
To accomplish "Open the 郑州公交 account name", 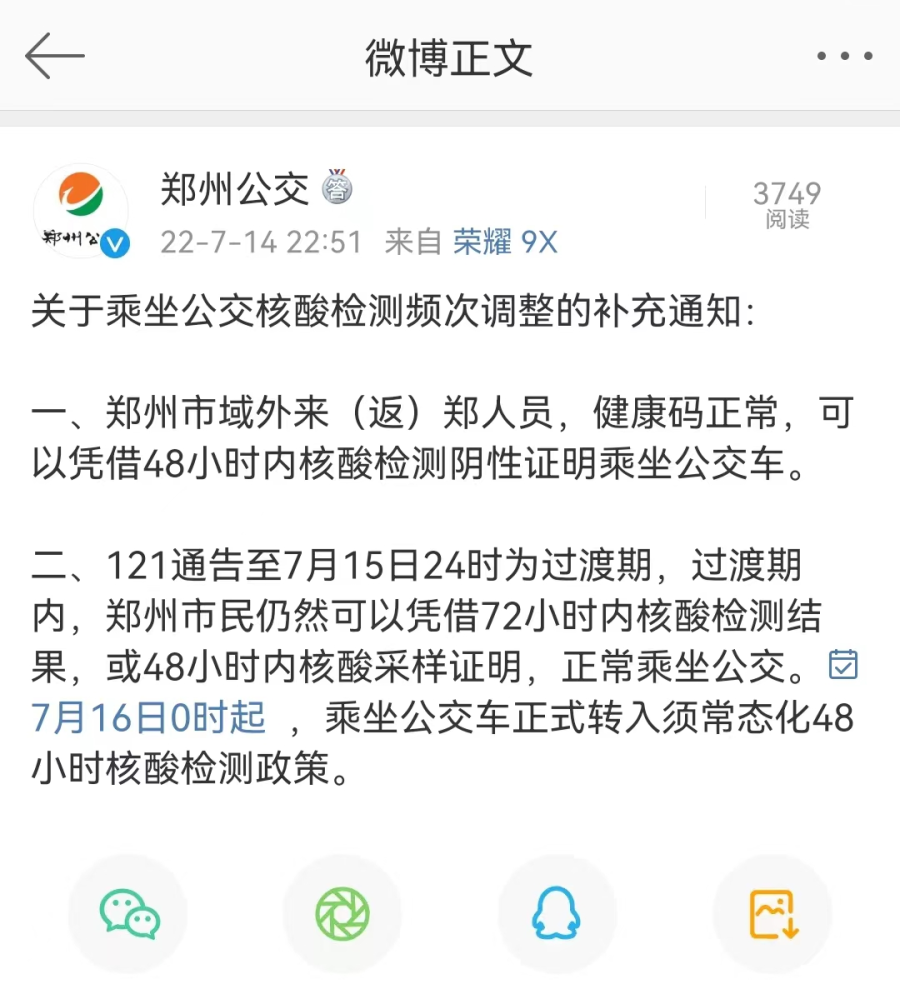I will (234, 189).
